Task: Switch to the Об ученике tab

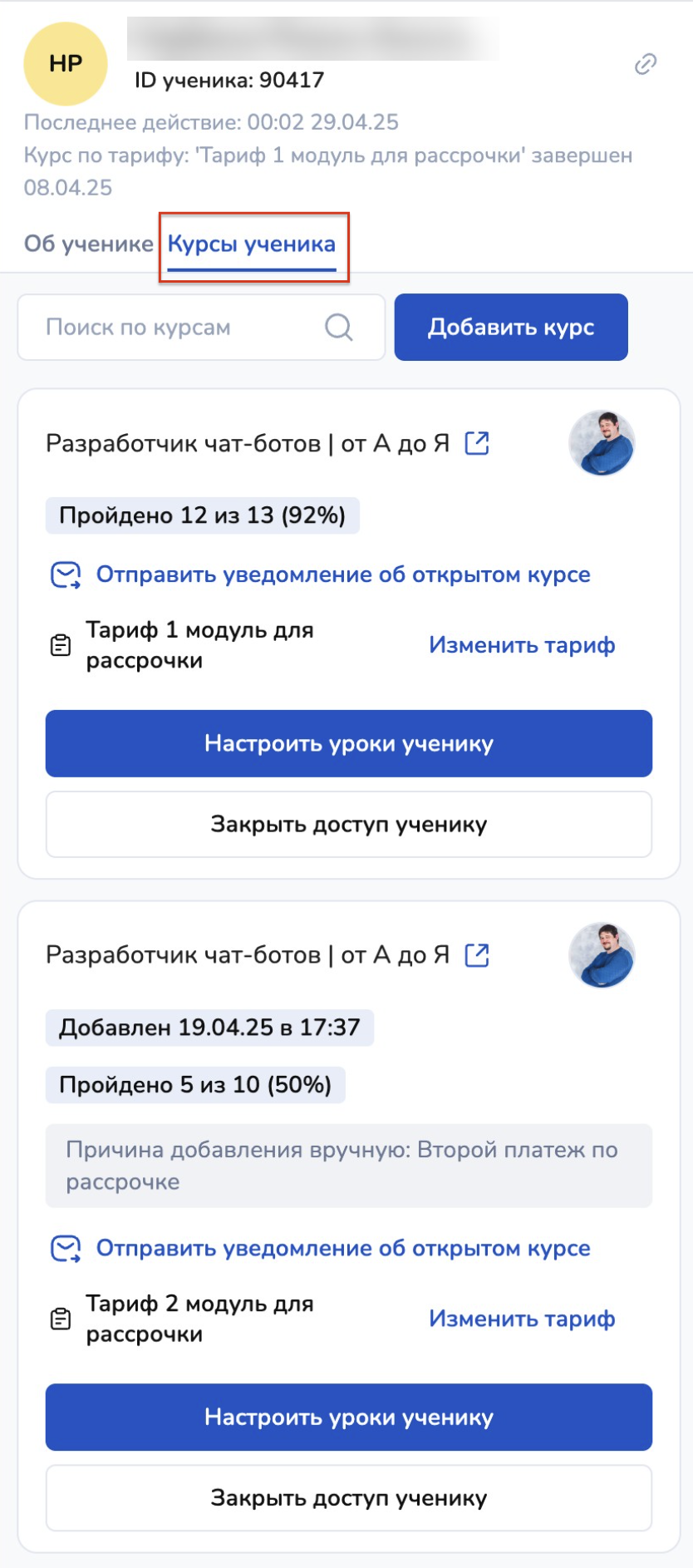Action: click(88, 244)
